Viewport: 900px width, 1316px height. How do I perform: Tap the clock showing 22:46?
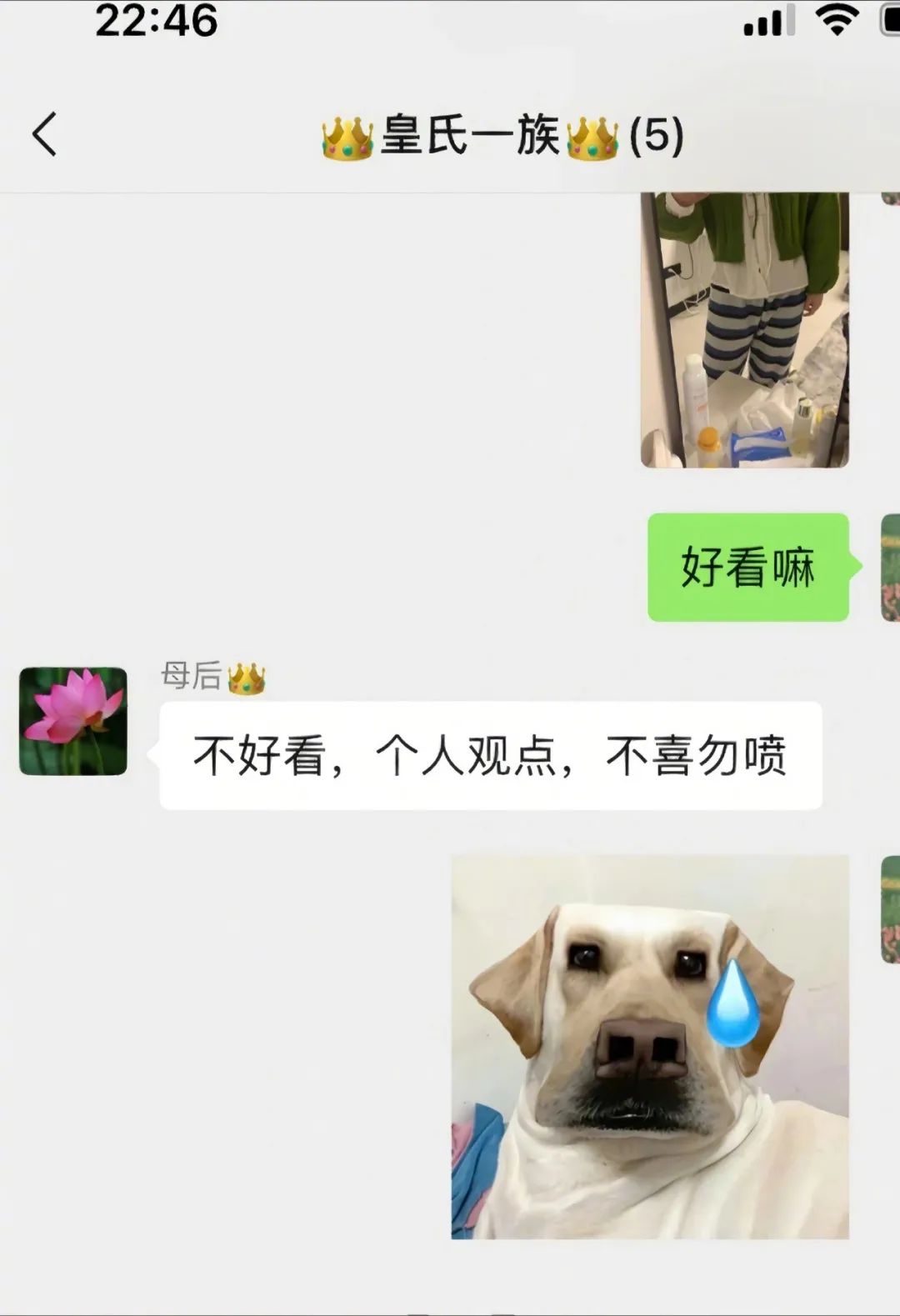click(x=158, y=23)
